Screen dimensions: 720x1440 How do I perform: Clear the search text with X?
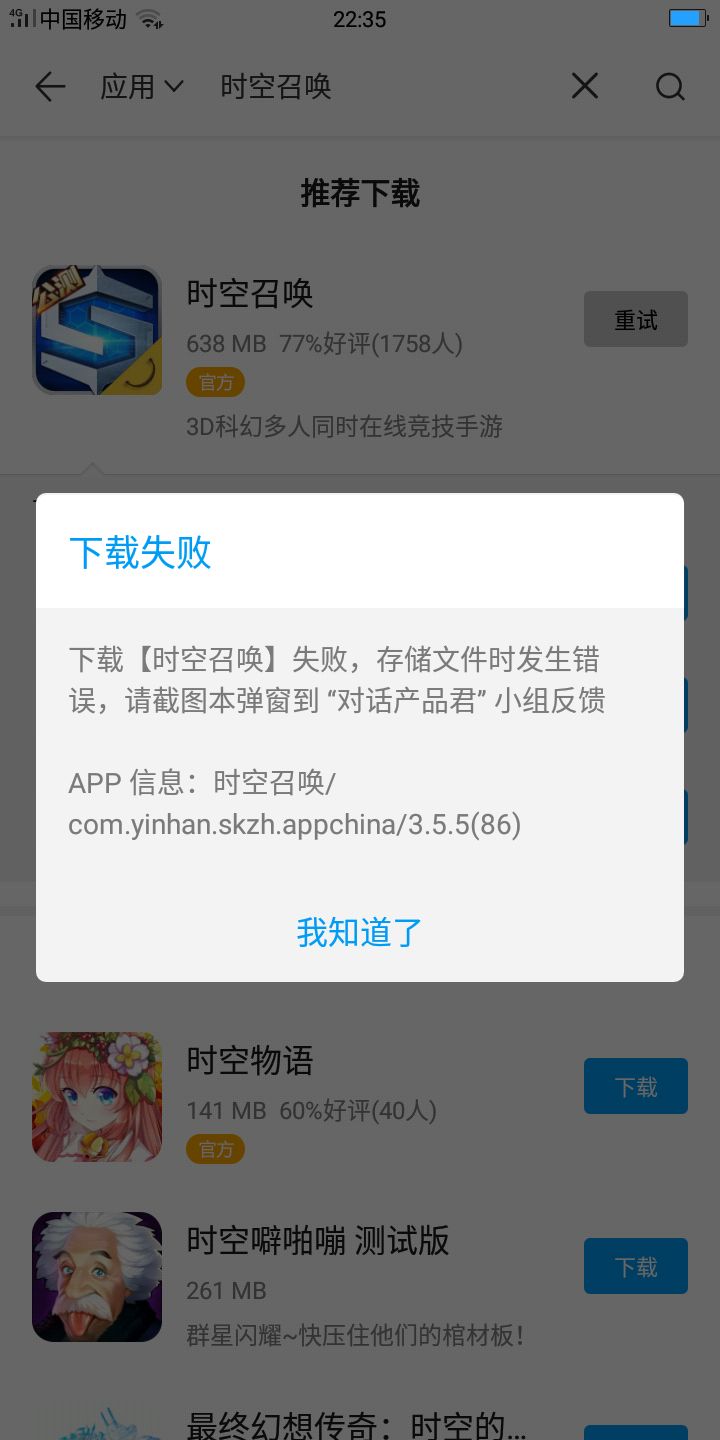click(584, 87)
